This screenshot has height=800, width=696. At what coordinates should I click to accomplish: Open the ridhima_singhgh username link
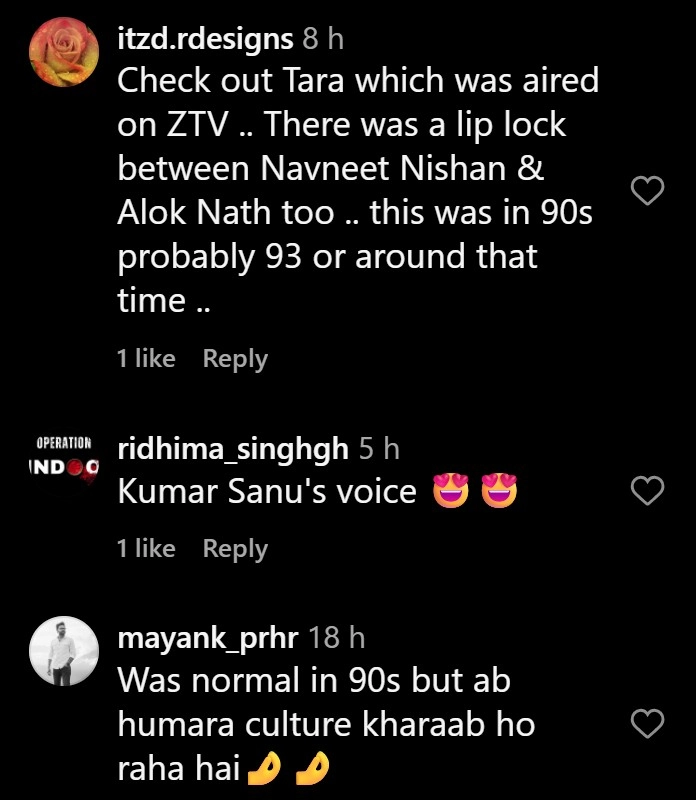(233, 449)
